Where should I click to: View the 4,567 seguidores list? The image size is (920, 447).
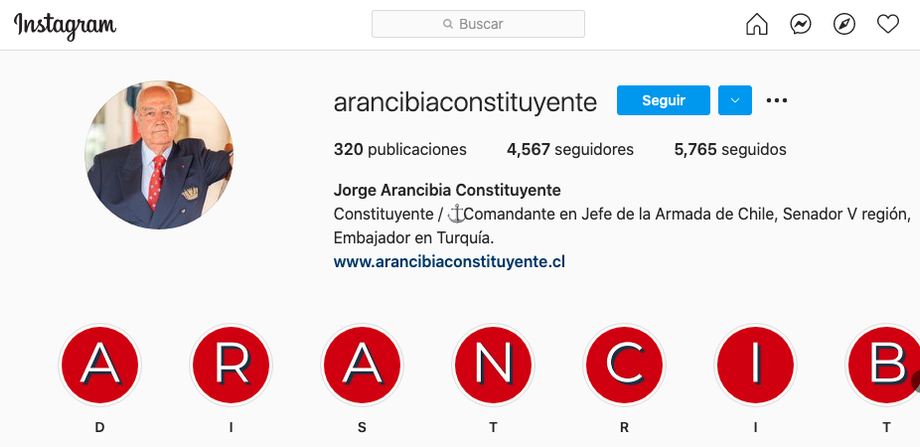[570, 149]
